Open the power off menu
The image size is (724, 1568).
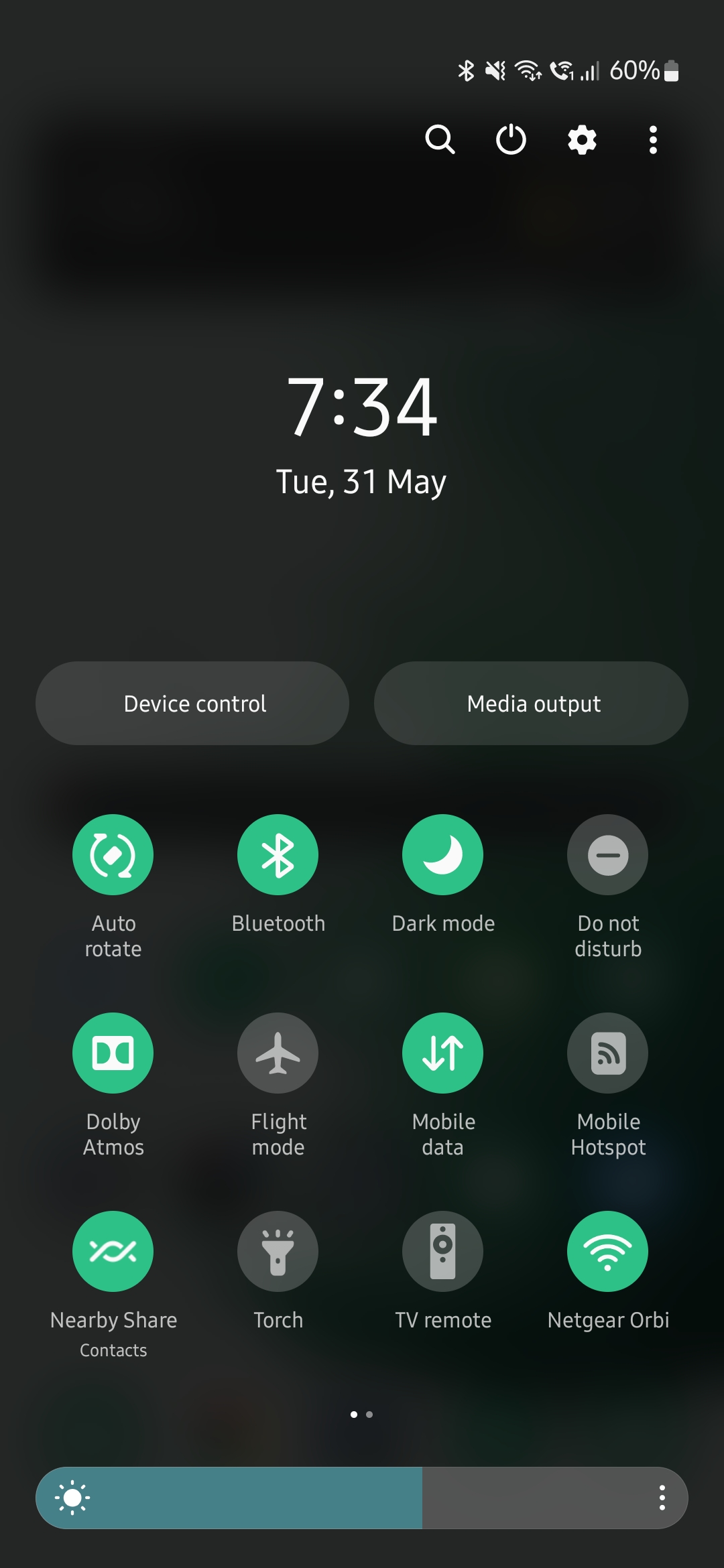511,139
